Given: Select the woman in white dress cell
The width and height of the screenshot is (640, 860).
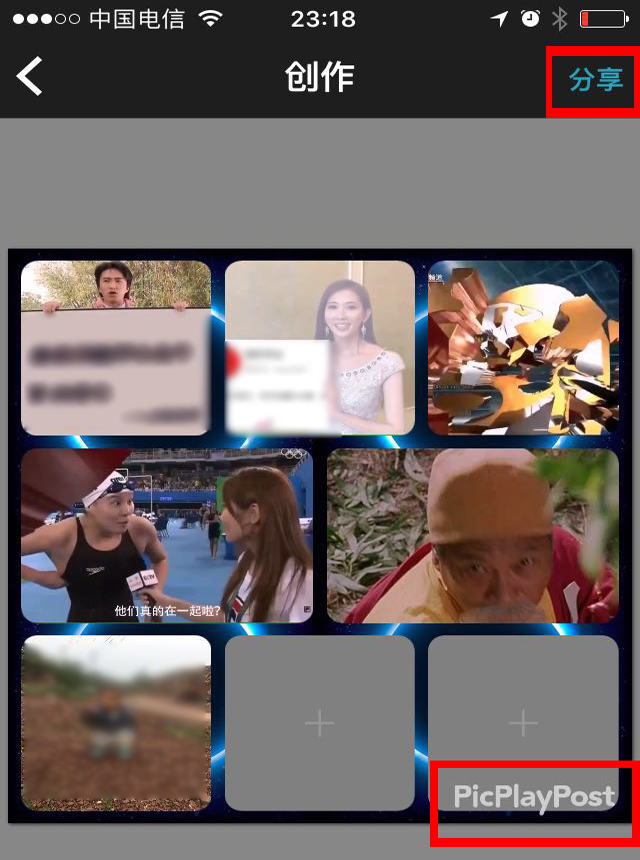Looking at the screenshot, I should tap(320, 348).
